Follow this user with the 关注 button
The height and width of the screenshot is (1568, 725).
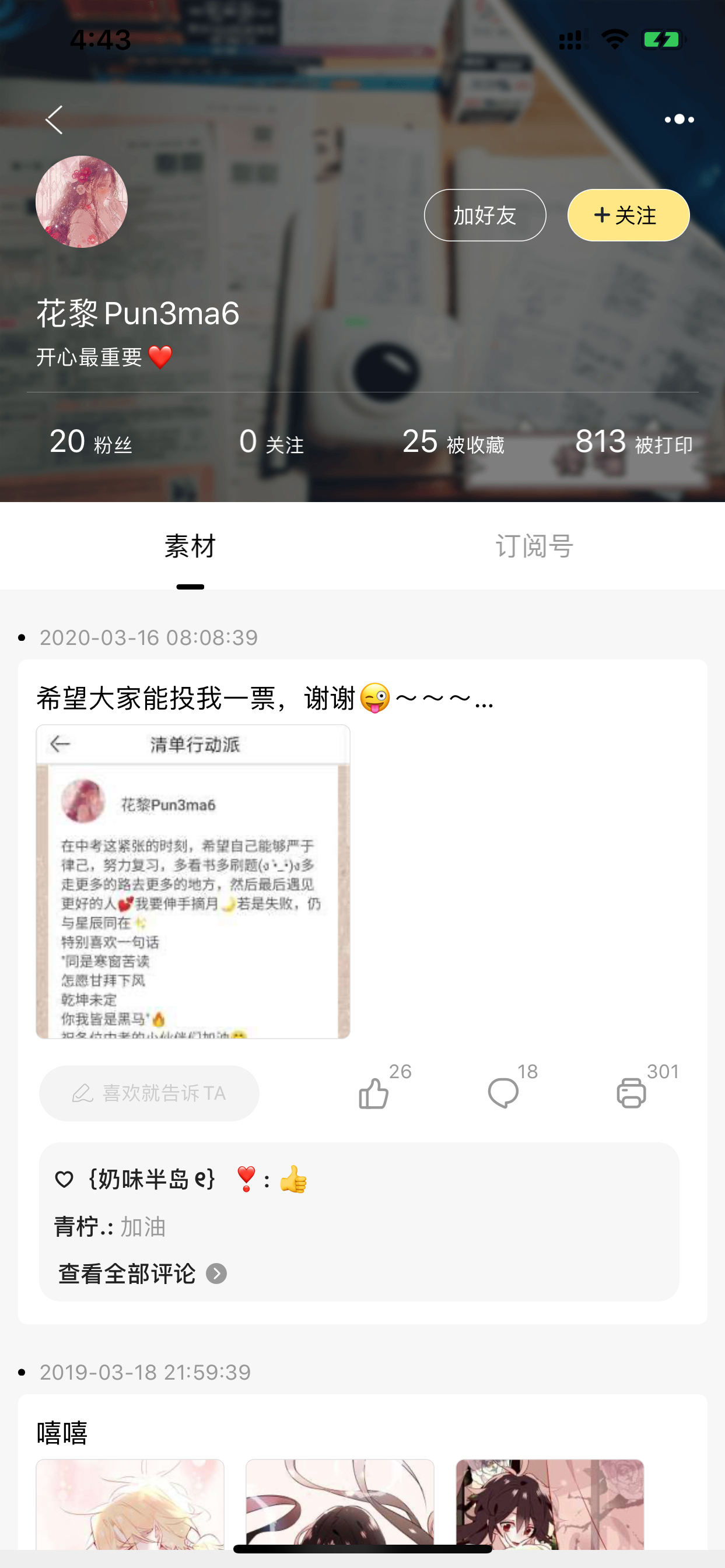[x=628, y=215]
